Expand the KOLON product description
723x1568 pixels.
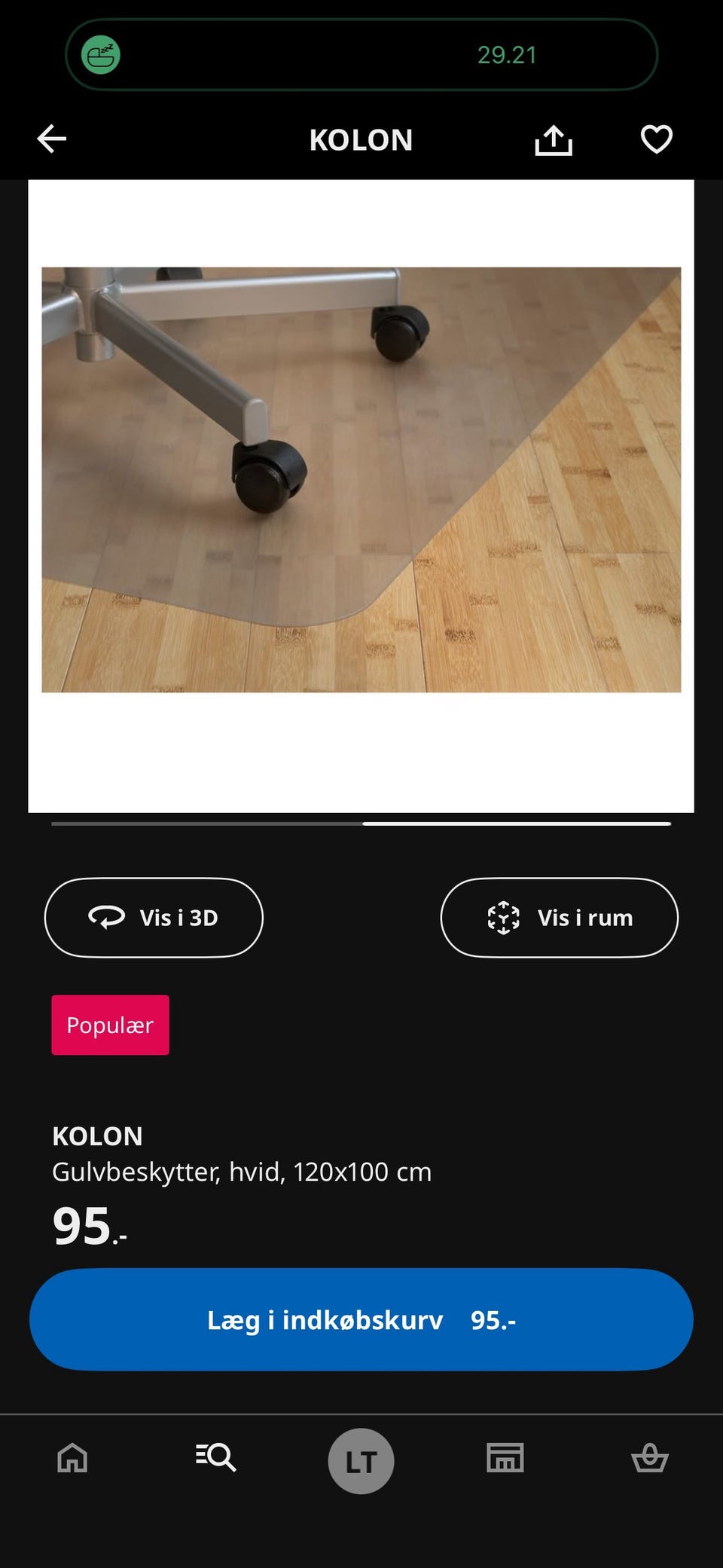pos(241,1172)
